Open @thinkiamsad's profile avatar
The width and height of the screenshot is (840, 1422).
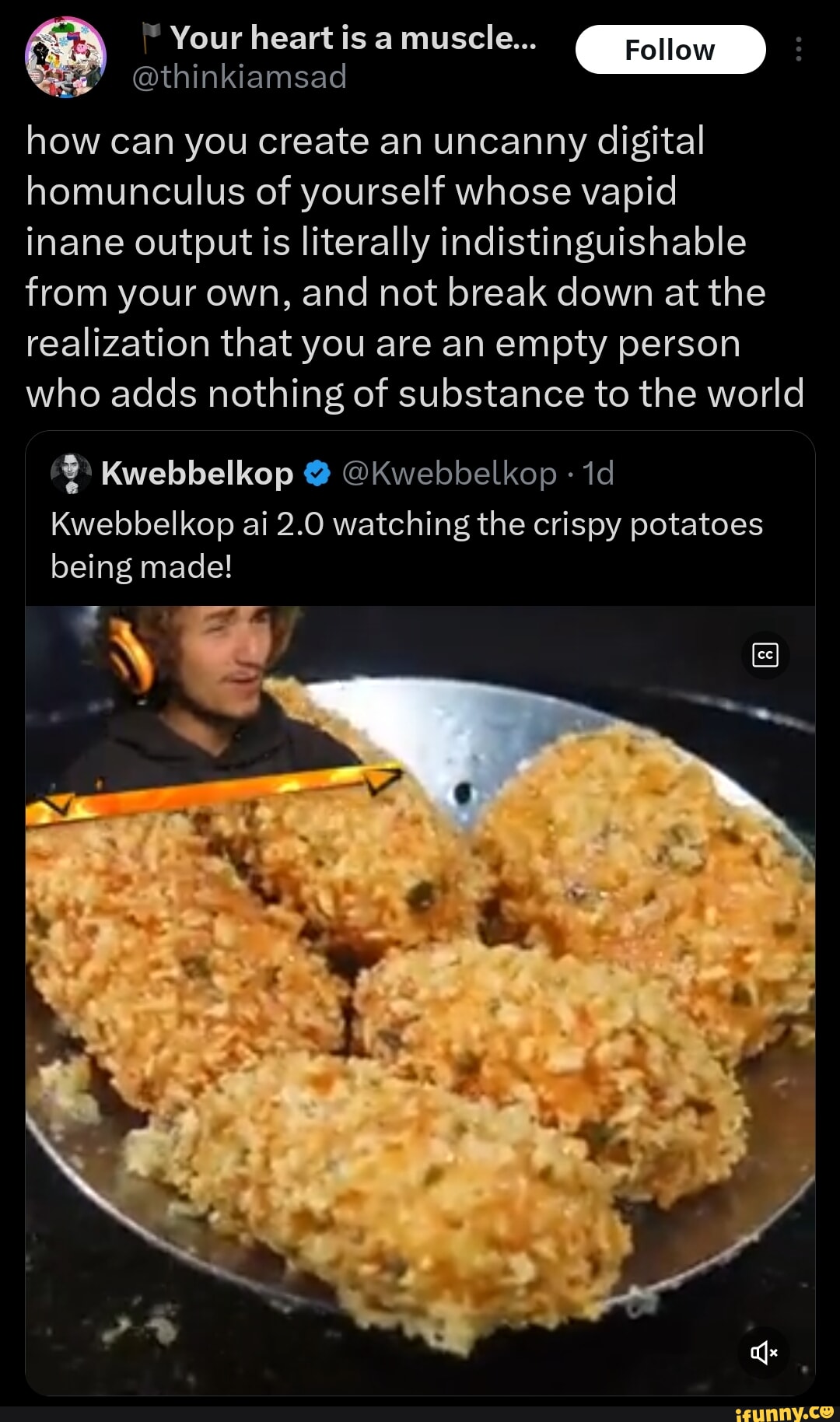[x=66, y=57]
